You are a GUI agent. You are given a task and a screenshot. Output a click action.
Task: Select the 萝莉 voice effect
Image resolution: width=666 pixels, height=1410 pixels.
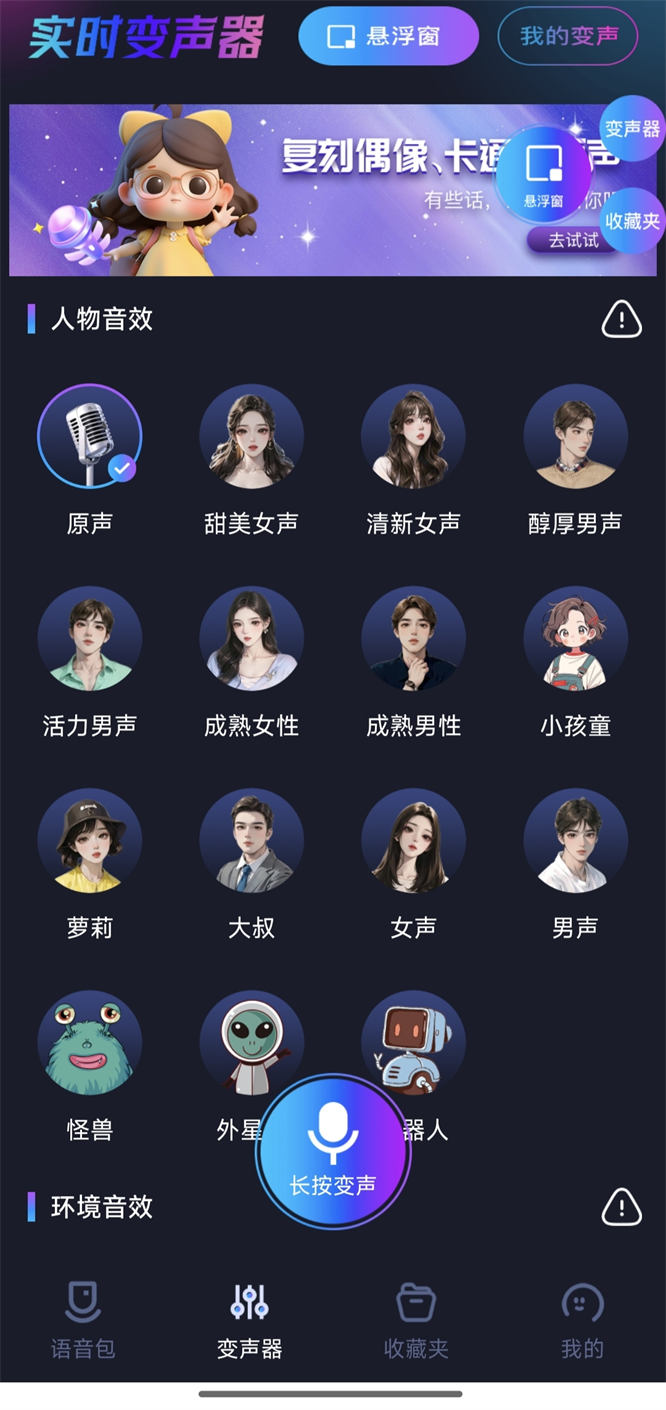90,841
